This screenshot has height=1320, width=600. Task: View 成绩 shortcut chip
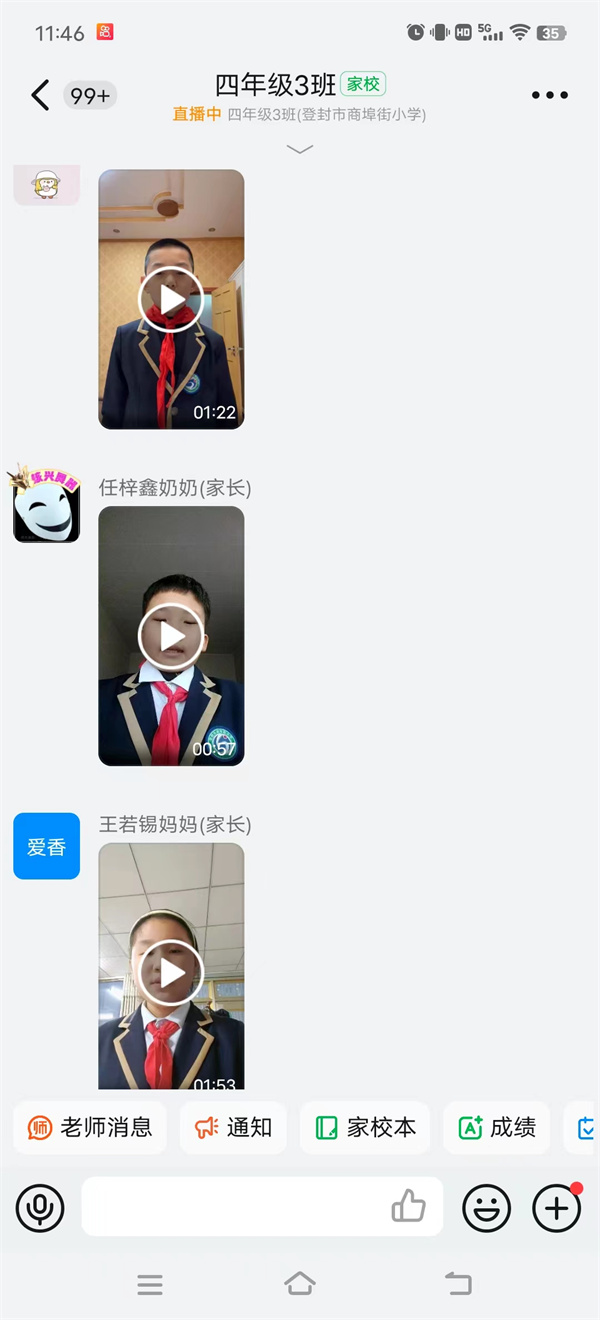(x=497, y=1128)
